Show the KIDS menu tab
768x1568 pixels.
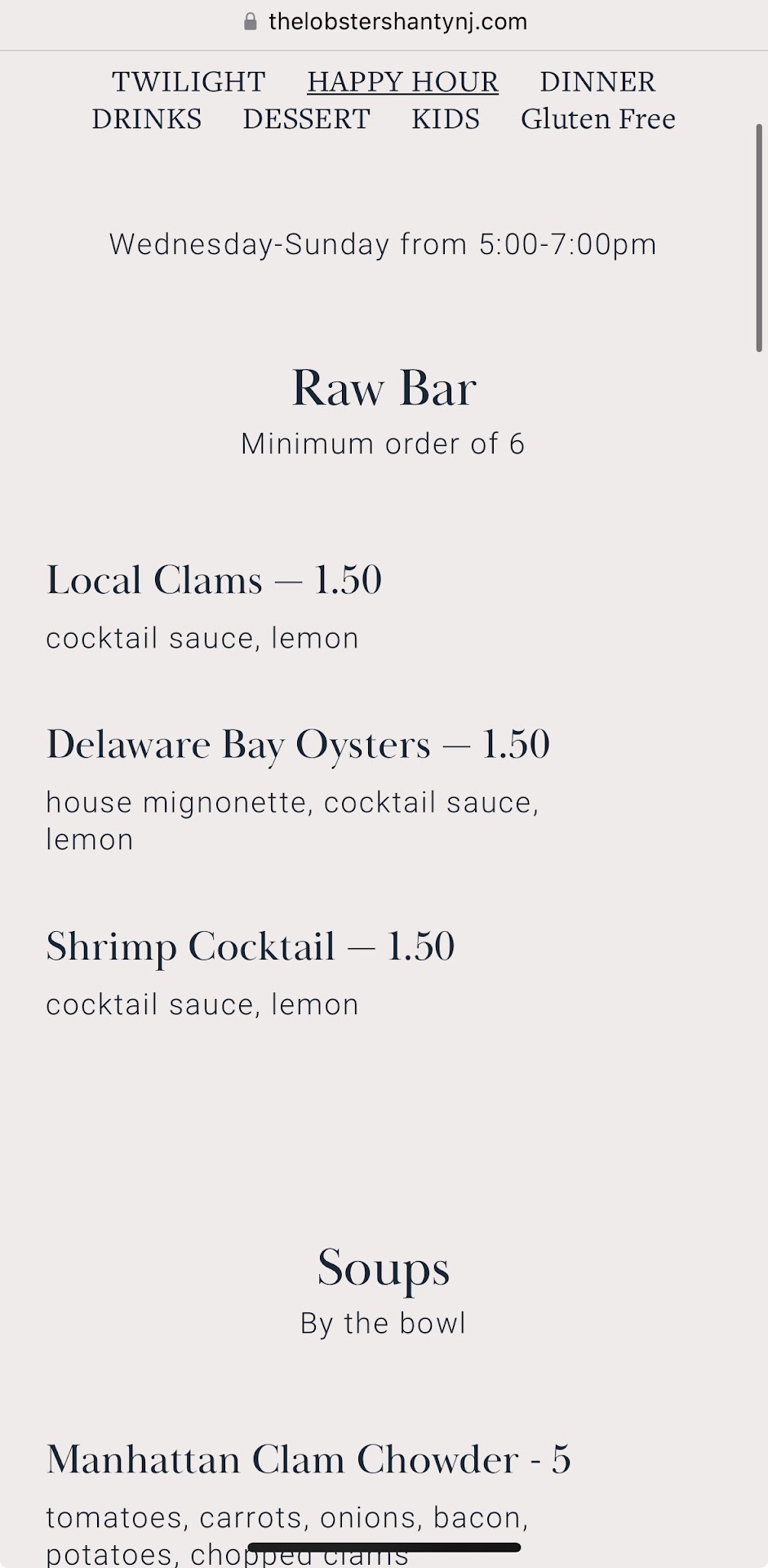click(446, 119)
